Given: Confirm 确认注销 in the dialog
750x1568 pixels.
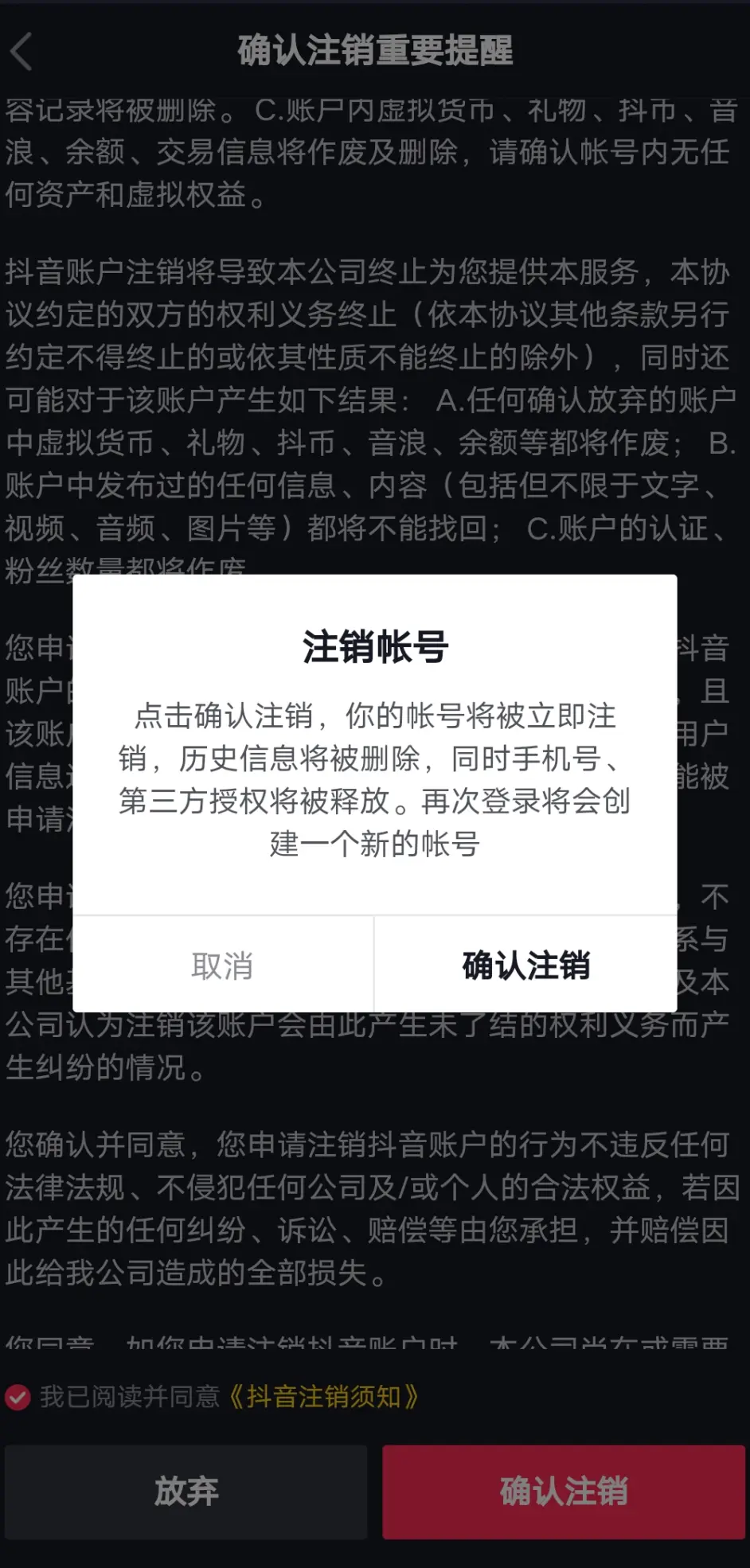Looking at the screenshot, I should (525, 965).
